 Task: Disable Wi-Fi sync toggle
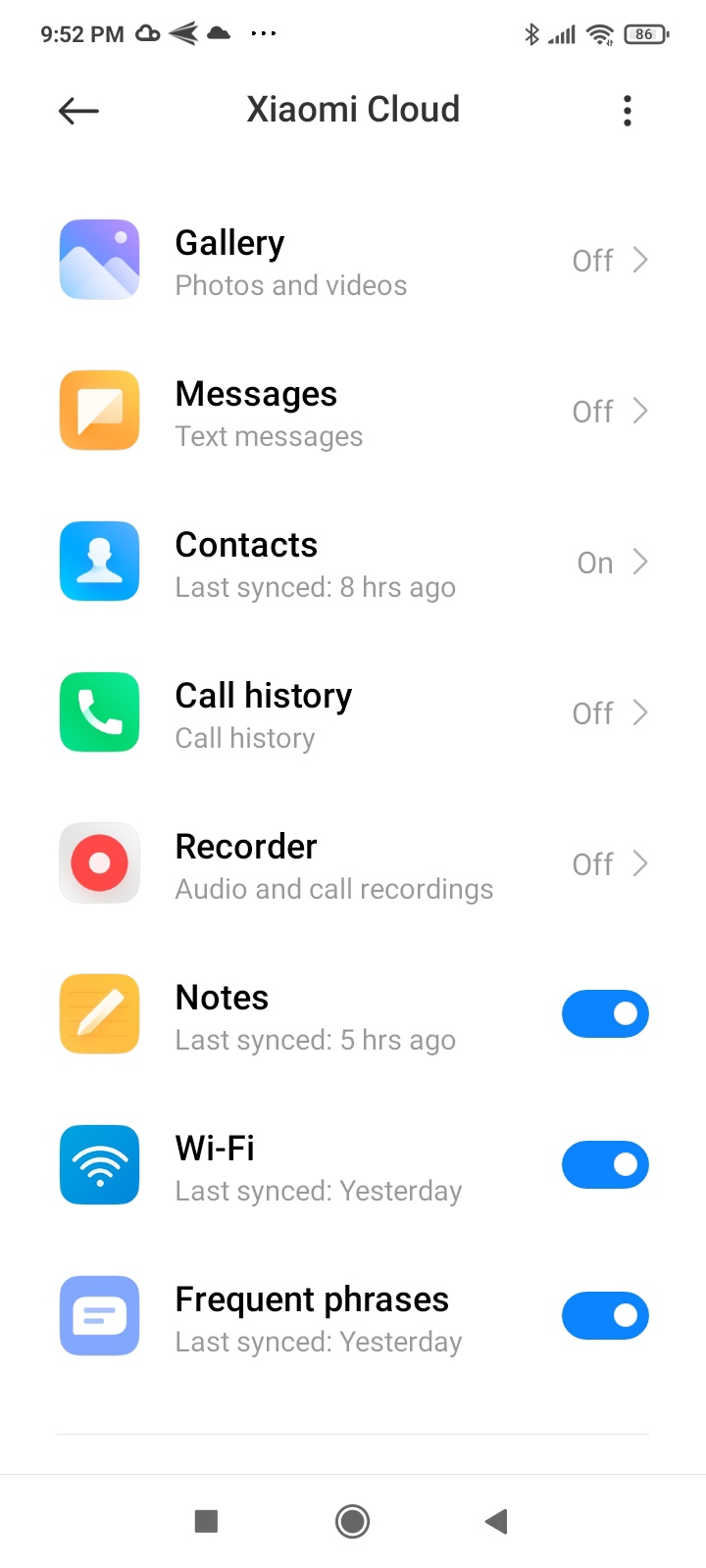tap(605, 1165)
